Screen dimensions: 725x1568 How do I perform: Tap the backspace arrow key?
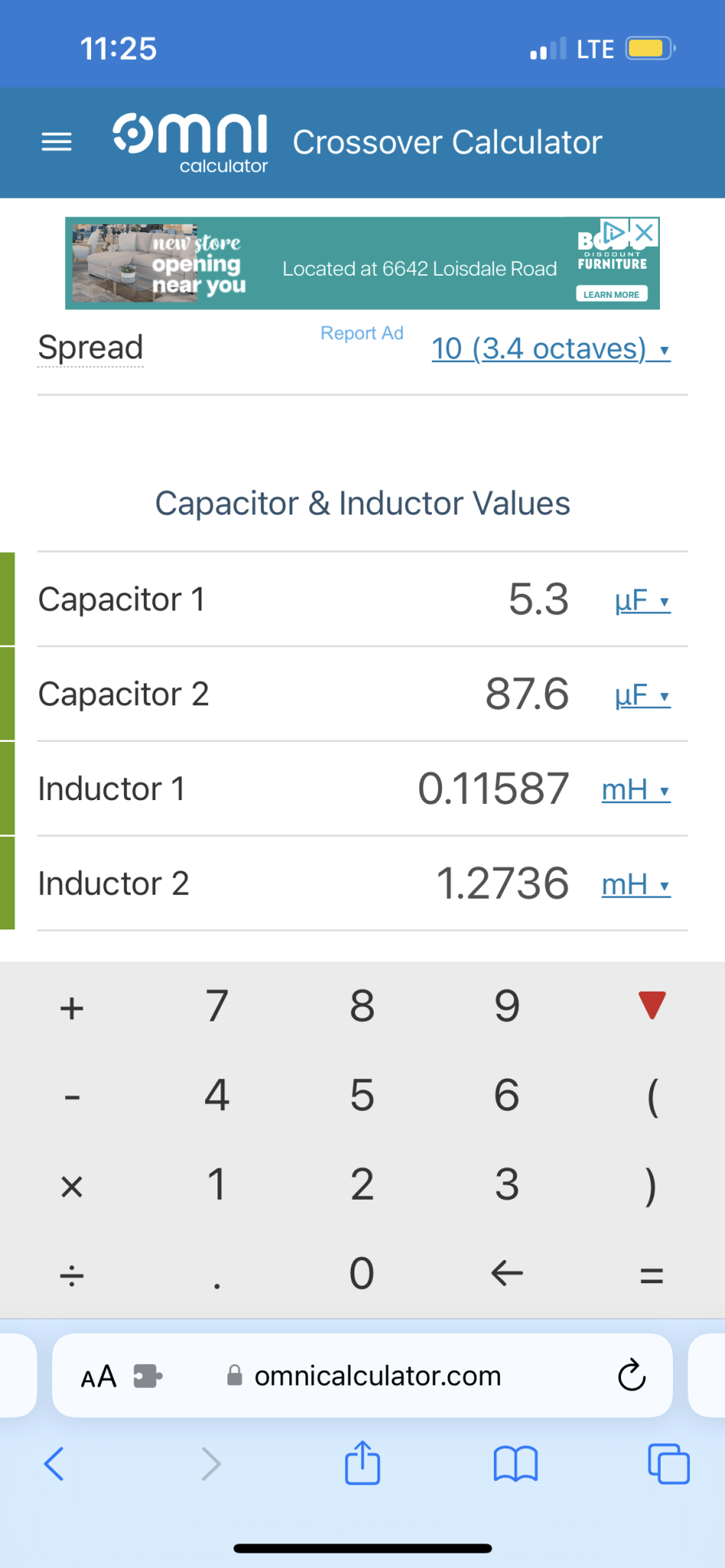[507, 1273]
